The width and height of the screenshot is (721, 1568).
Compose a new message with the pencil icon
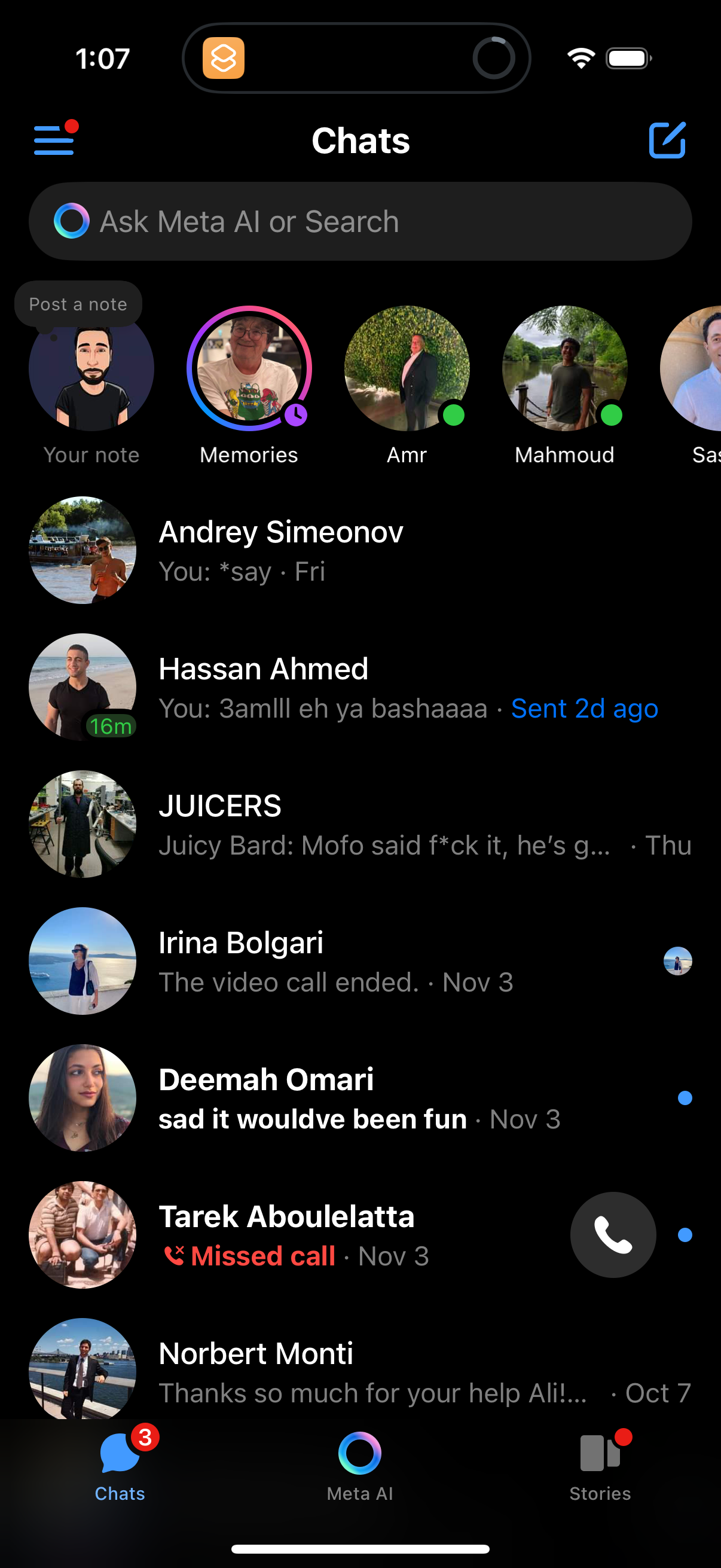tap(667, 140)
